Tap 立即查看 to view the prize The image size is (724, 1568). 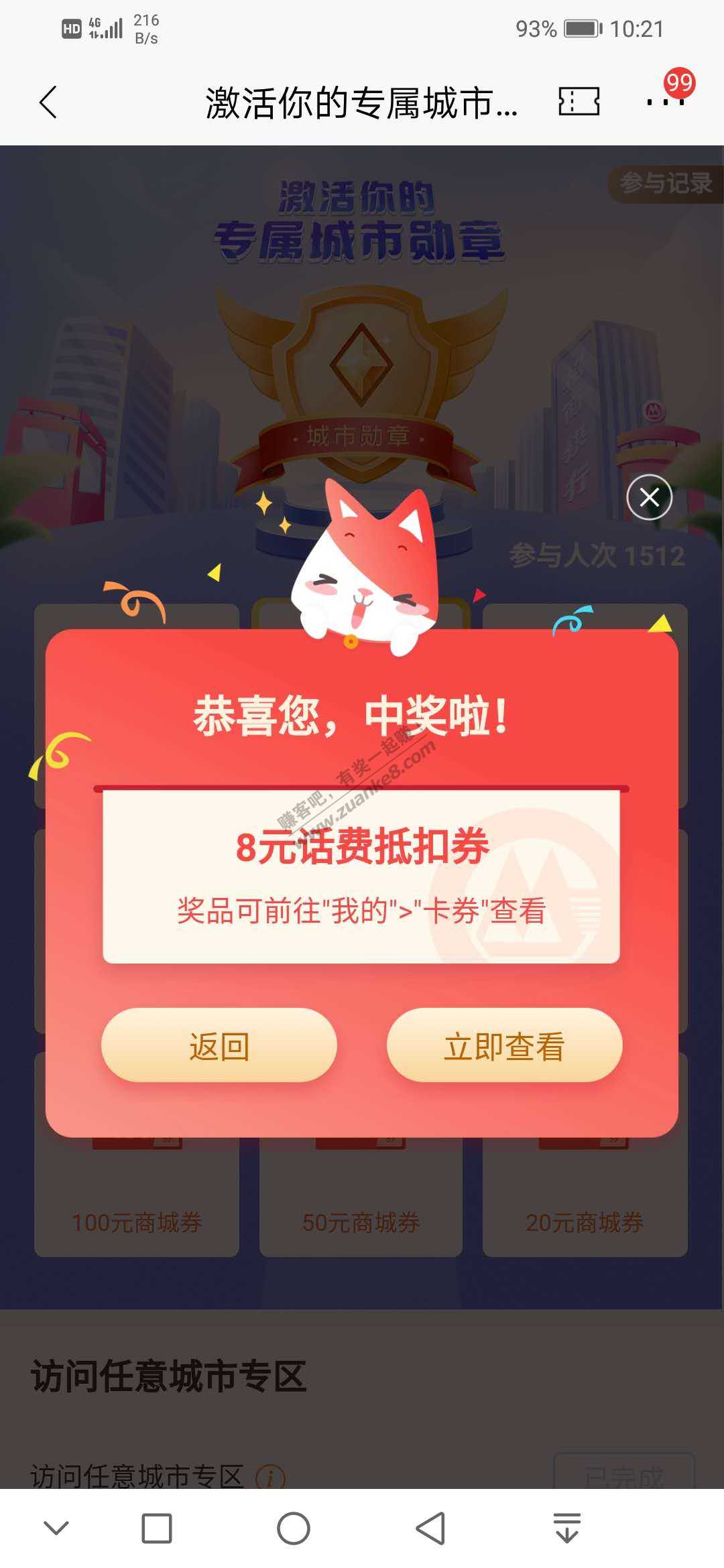pyautogui.click(x=504, y=1045)
